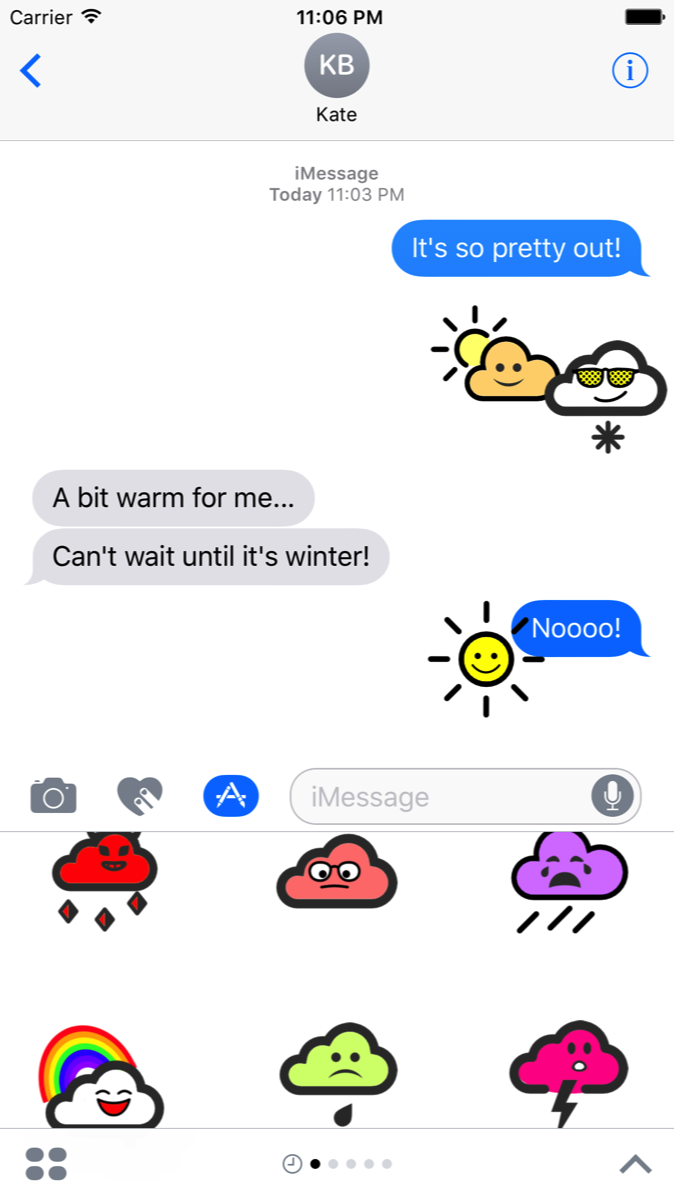Record audio with the microphone button

612,796
